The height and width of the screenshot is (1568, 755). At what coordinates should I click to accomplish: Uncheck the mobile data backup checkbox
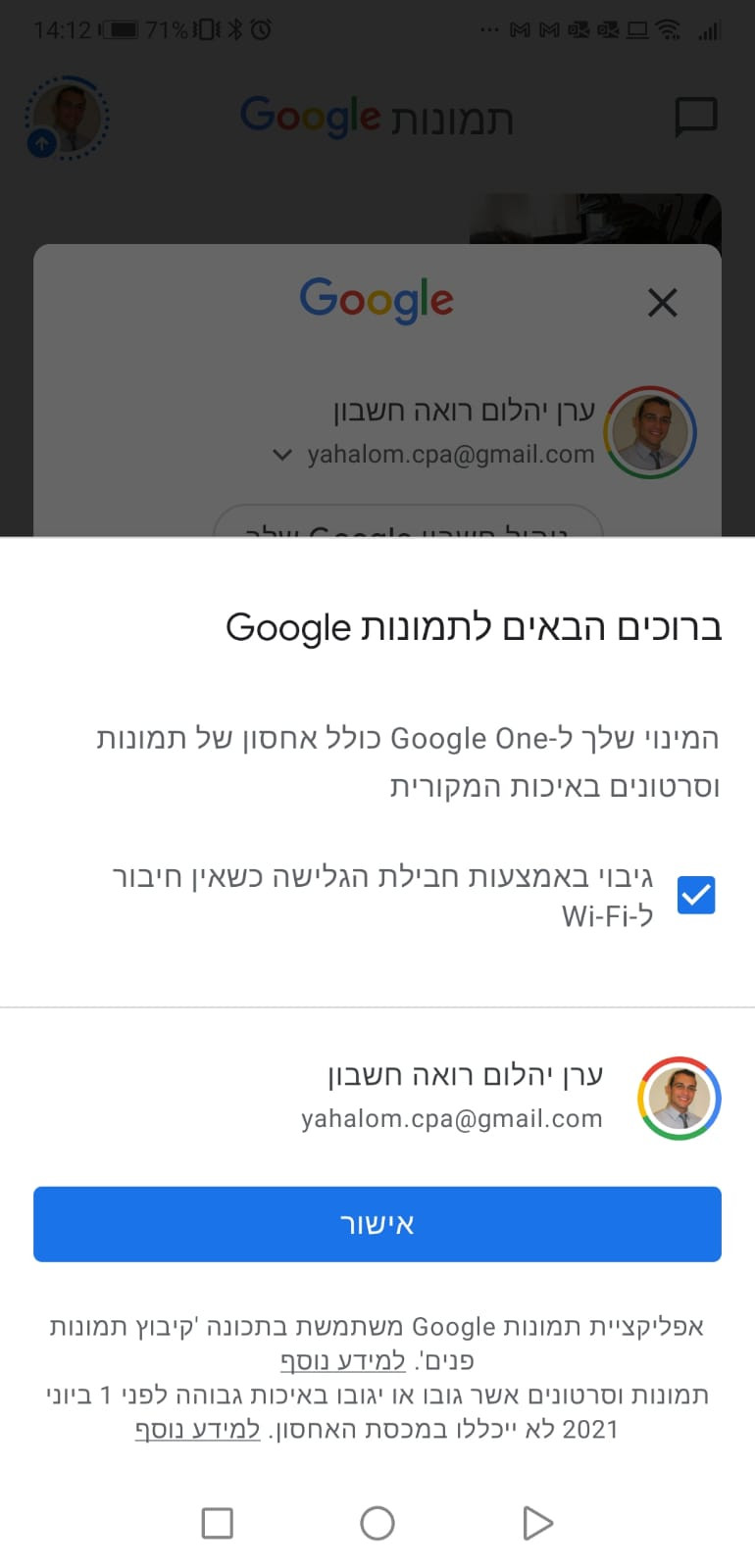pyautogui.click(x=696, y=895)
